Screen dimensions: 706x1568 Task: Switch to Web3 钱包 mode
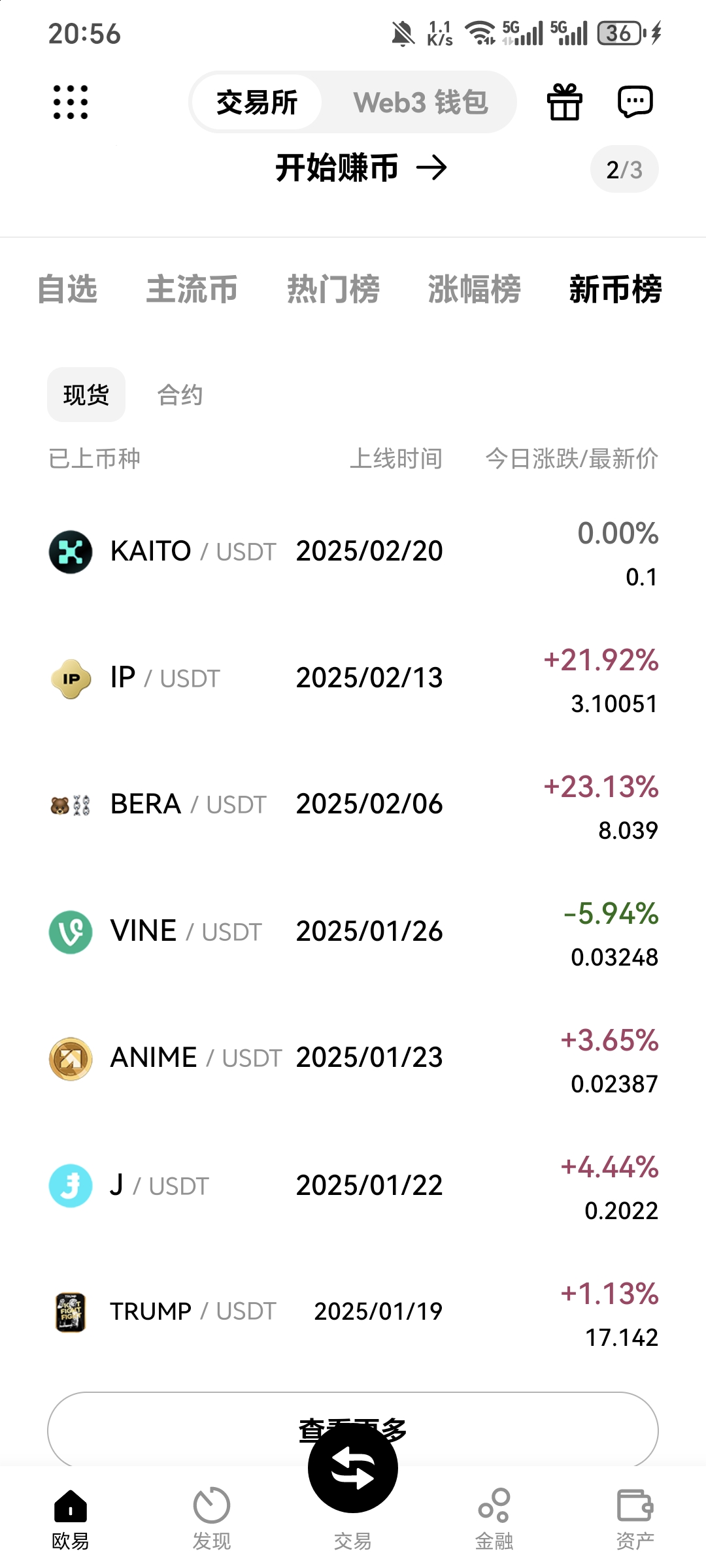(x=420, y=103)
